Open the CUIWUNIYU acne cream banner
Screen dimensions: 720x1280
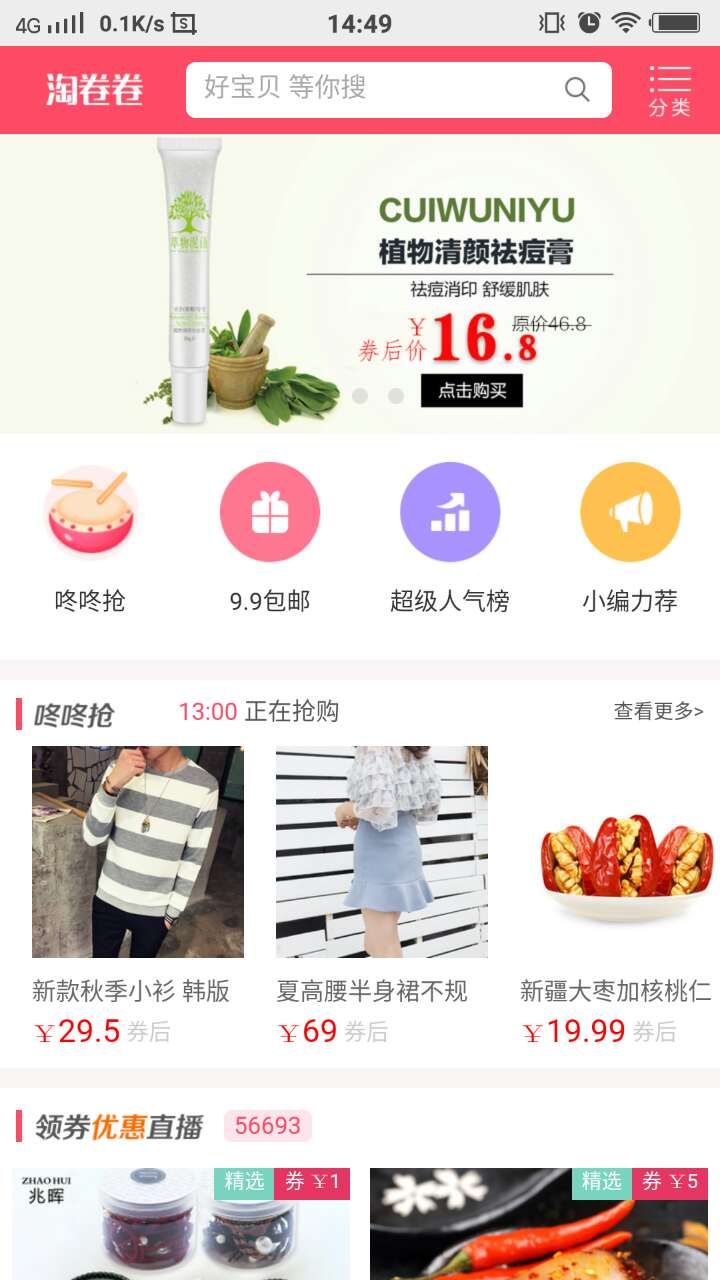tap(360, 284)
